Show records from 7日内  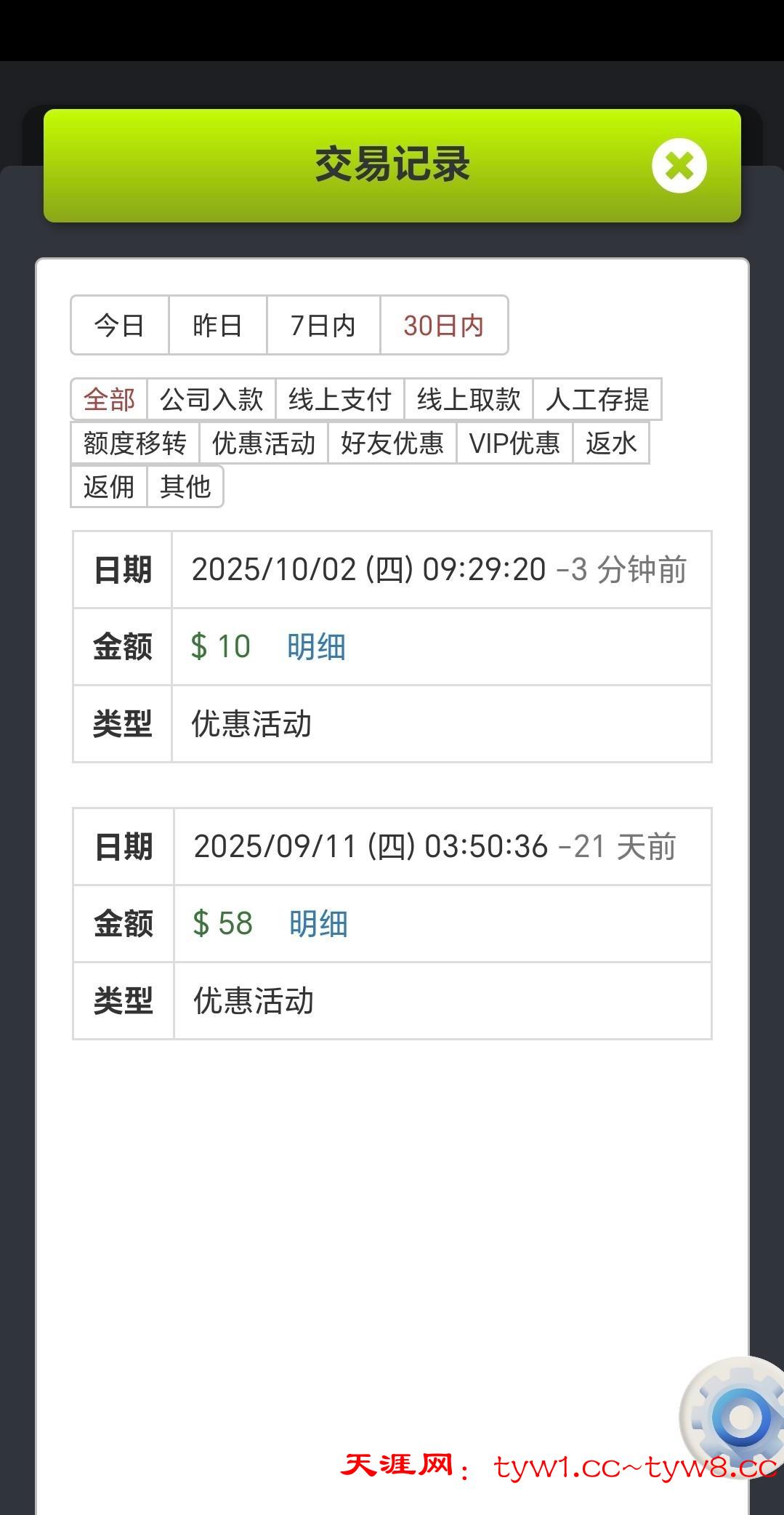[323, 325]
